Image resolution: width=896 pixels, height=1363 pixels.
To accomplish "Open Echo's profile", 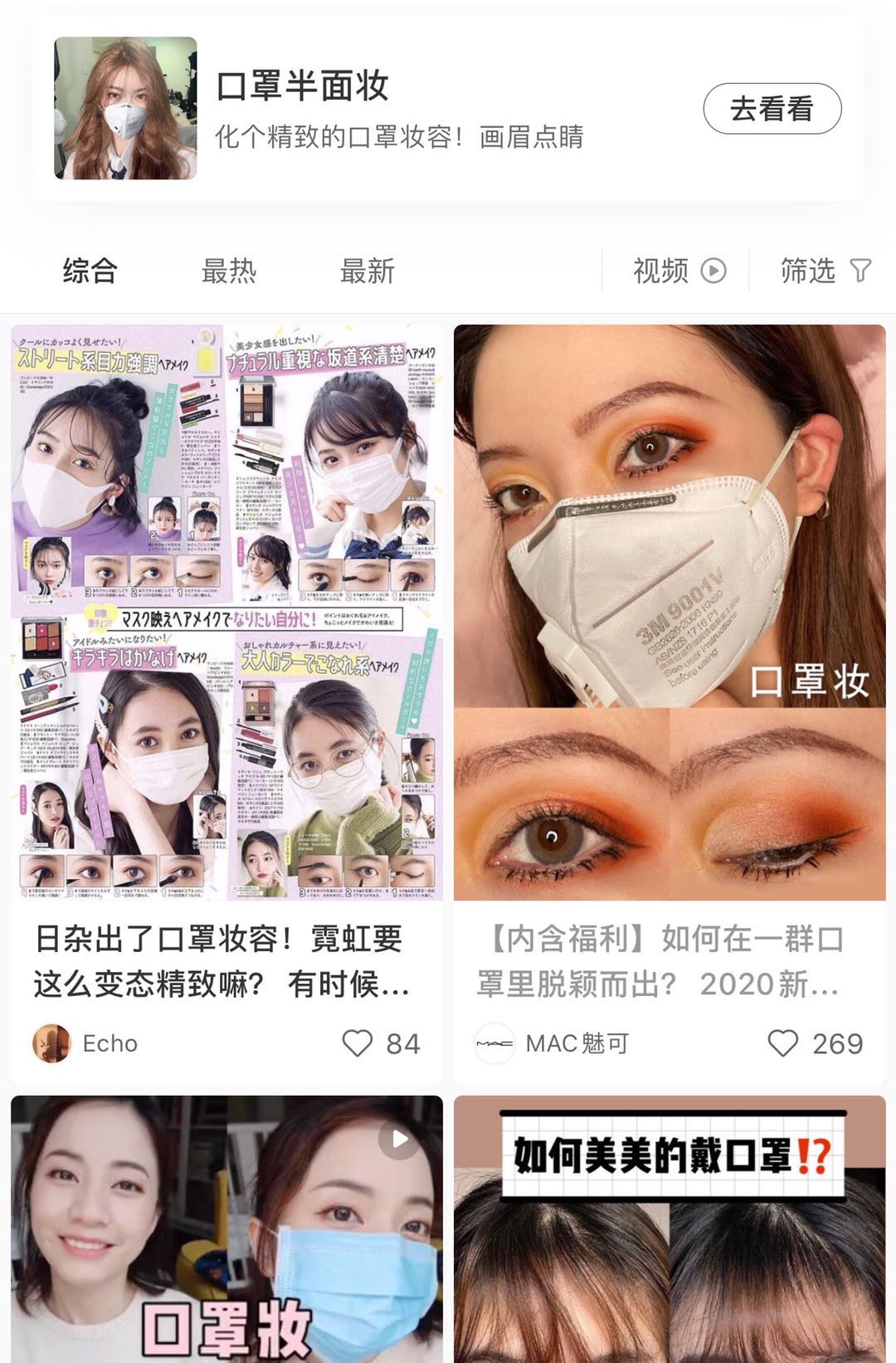I will [x=85, y=1043].
